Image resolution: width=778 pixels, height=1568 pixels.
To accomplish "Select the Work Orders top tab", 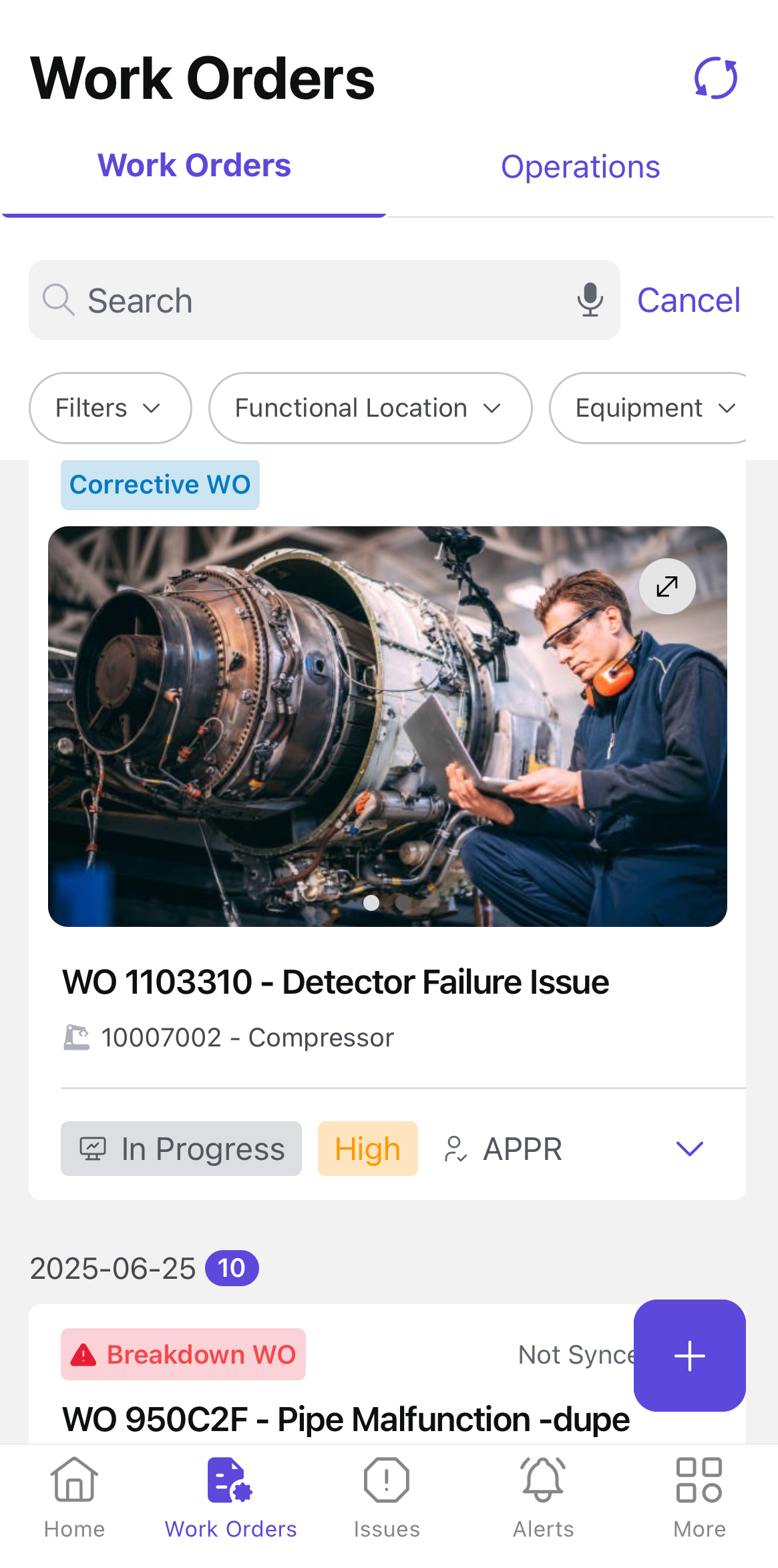I will click(194, 166).
